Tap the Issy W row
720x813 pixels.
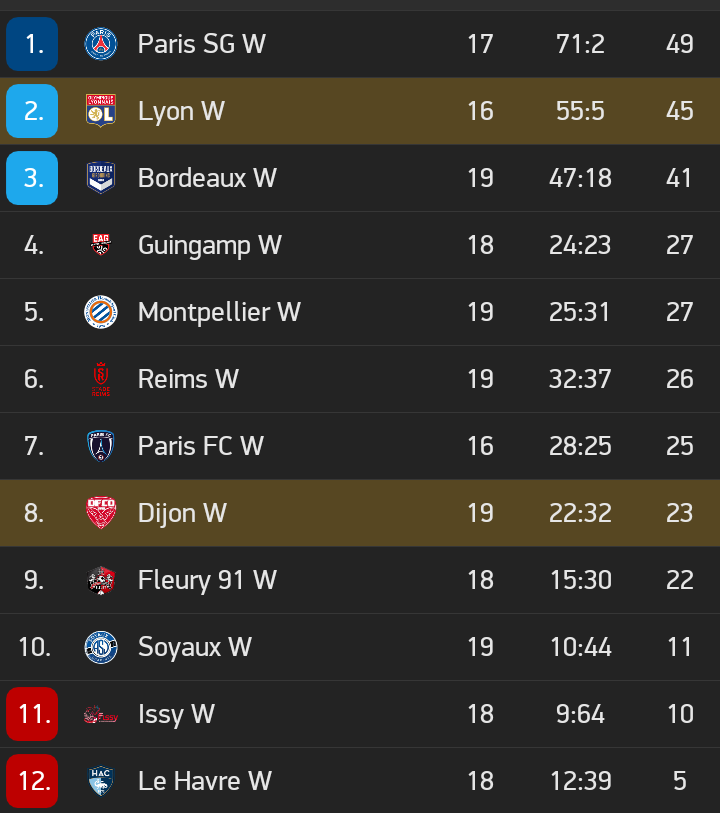click(x=176, y=714)
